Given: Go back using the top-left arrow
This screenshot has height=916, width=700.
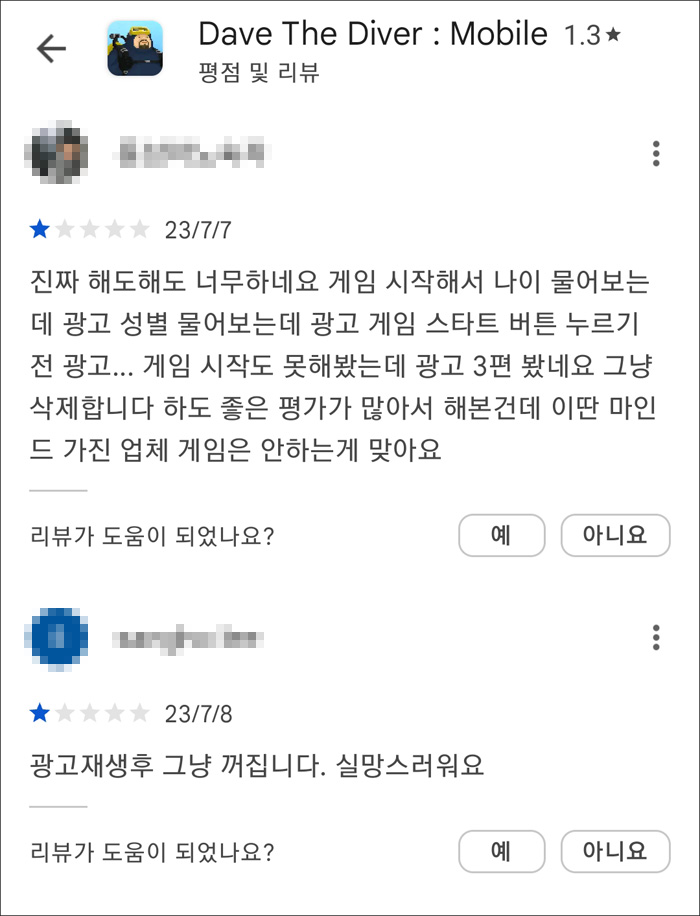Looking at the screenshot, I should pyautogui.click(x=51, y=48).
